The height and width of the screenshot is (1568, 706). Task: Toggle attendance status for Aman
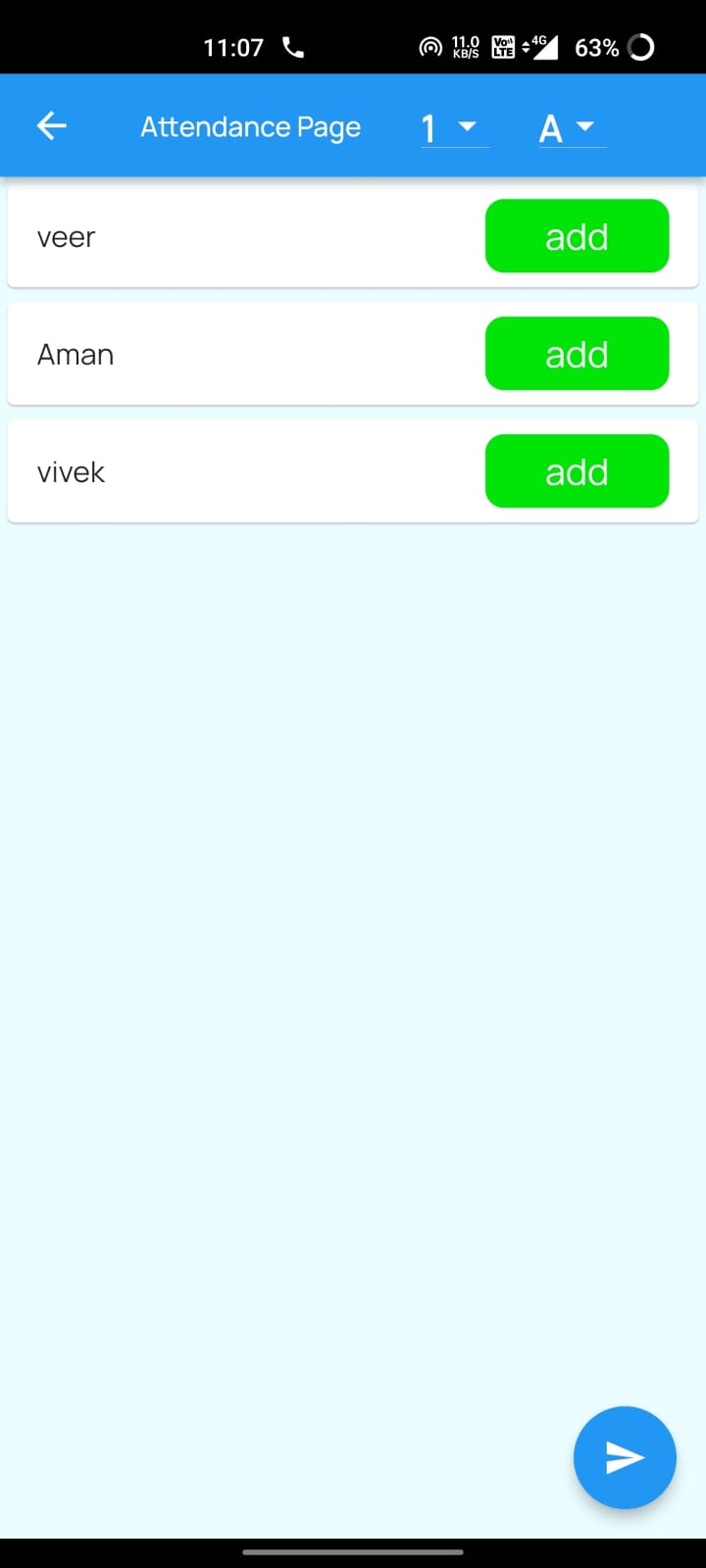(577, 353)
